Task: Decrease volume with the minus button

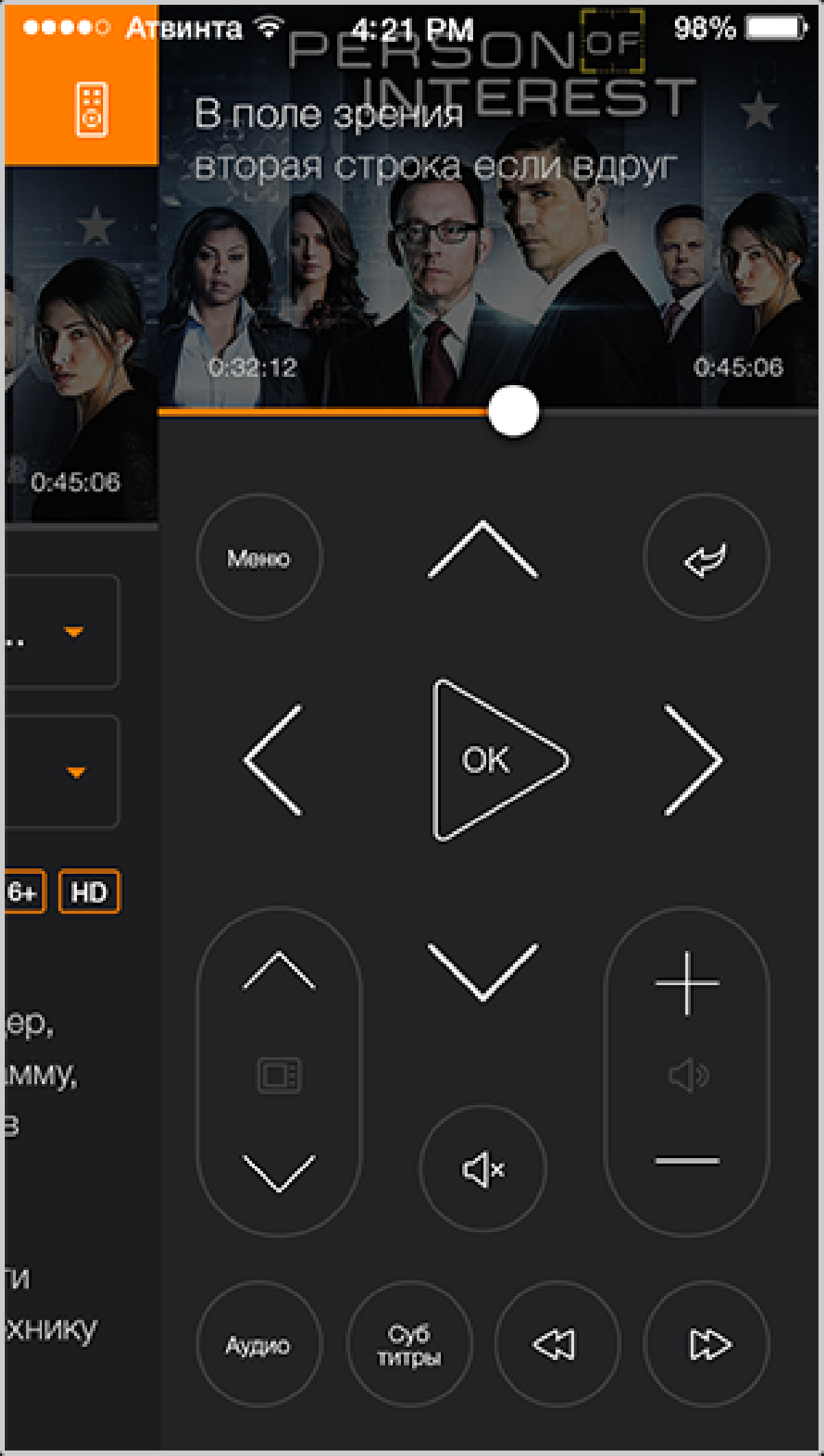Action: [687, 1161]
